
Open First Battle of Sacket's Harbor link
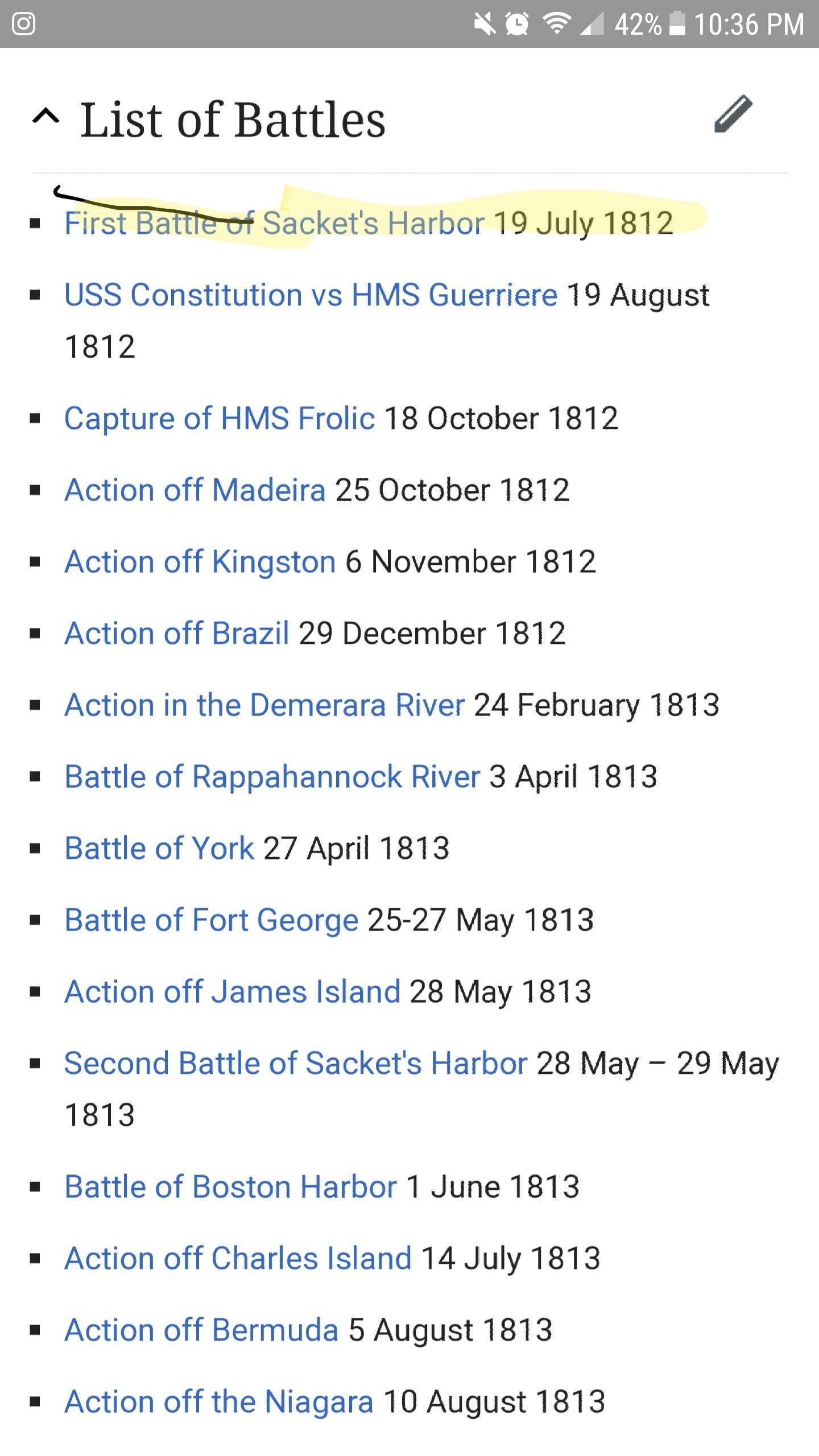coord(274,223)
